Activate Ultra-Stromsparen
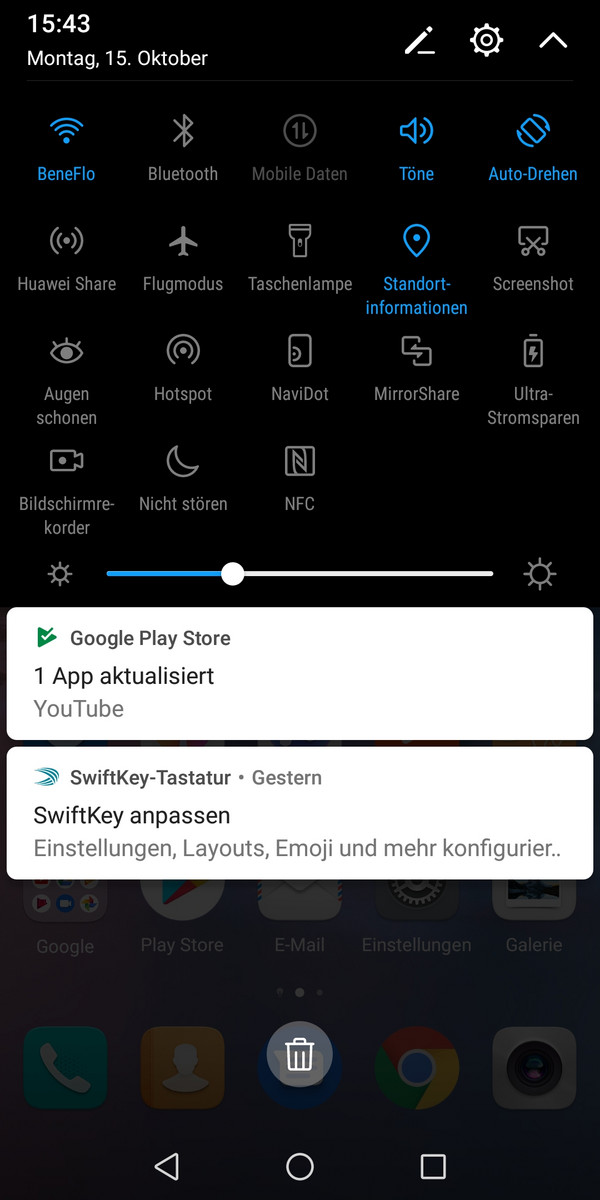600x1200 pixels. 533,379
